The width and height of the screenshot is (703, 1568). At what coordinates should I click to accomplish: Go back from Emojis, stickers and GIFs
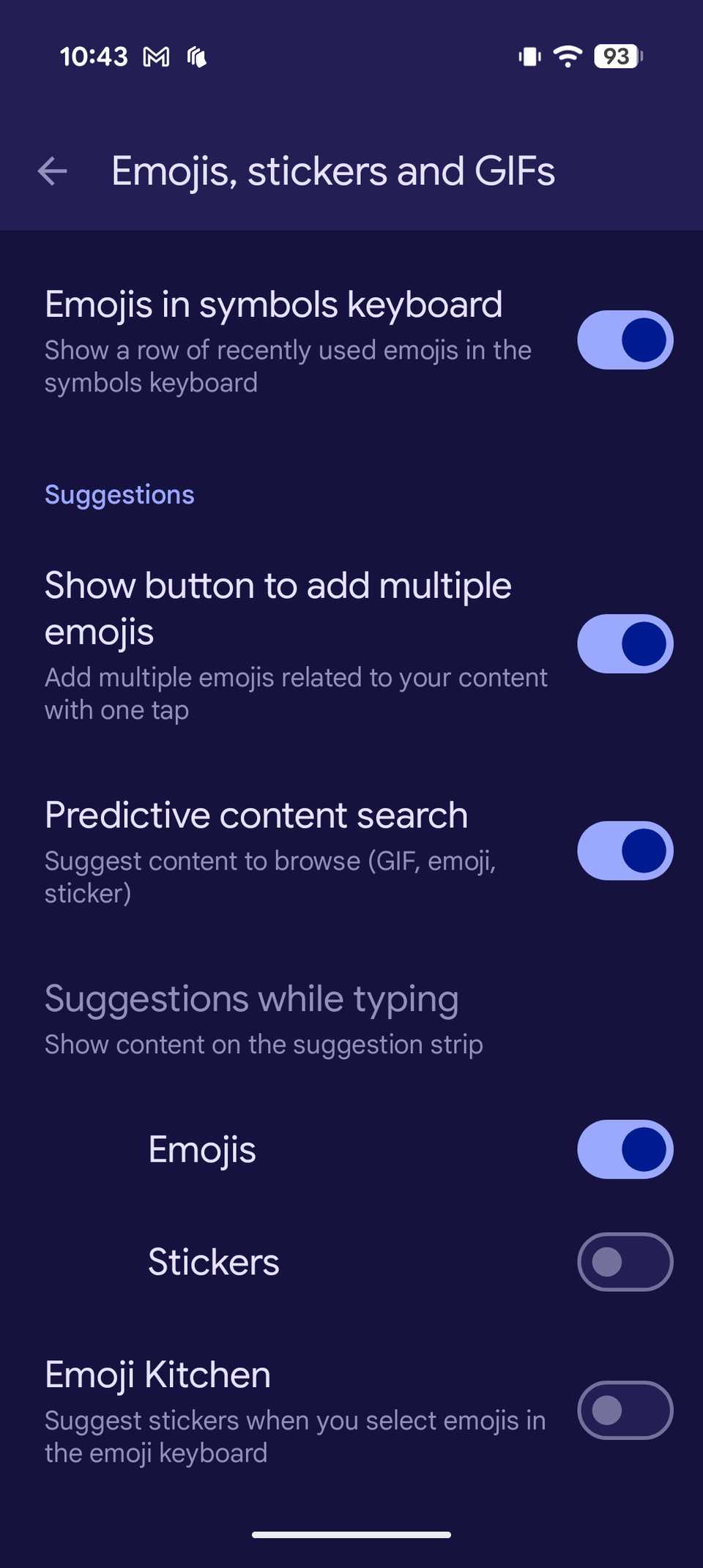tap(53, 171)
